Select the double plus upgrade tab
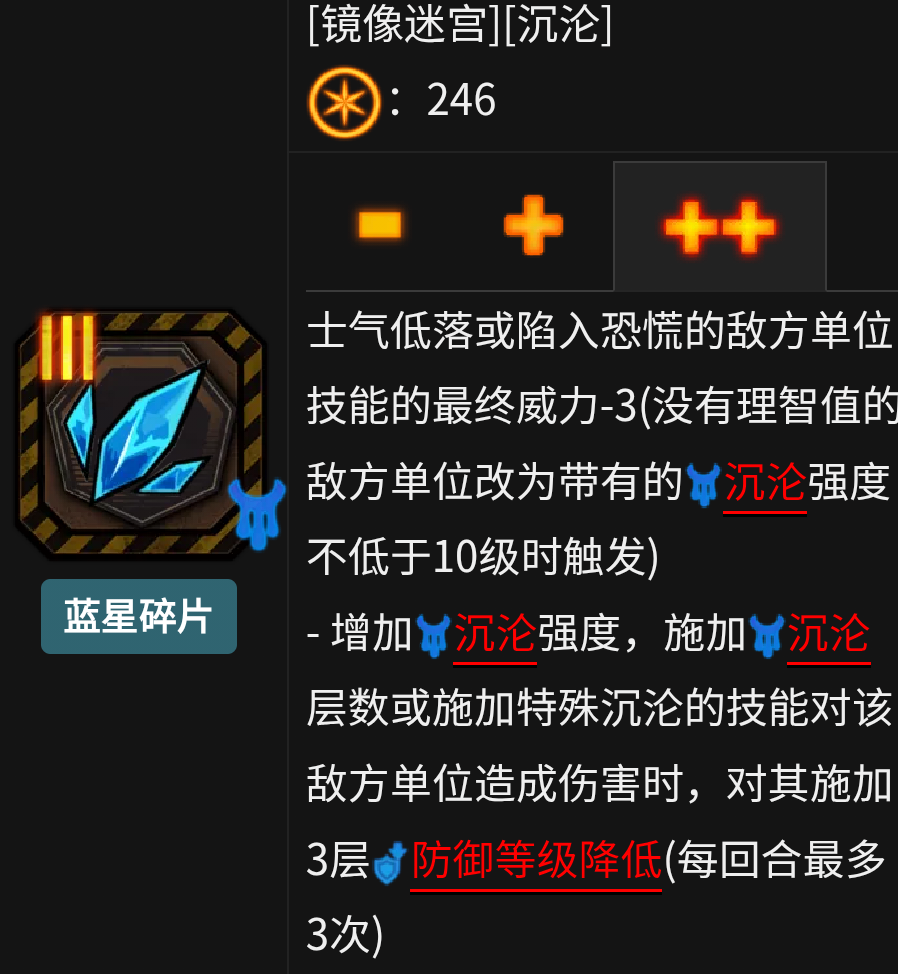The image size is (898, 974). tap(719, 226)
